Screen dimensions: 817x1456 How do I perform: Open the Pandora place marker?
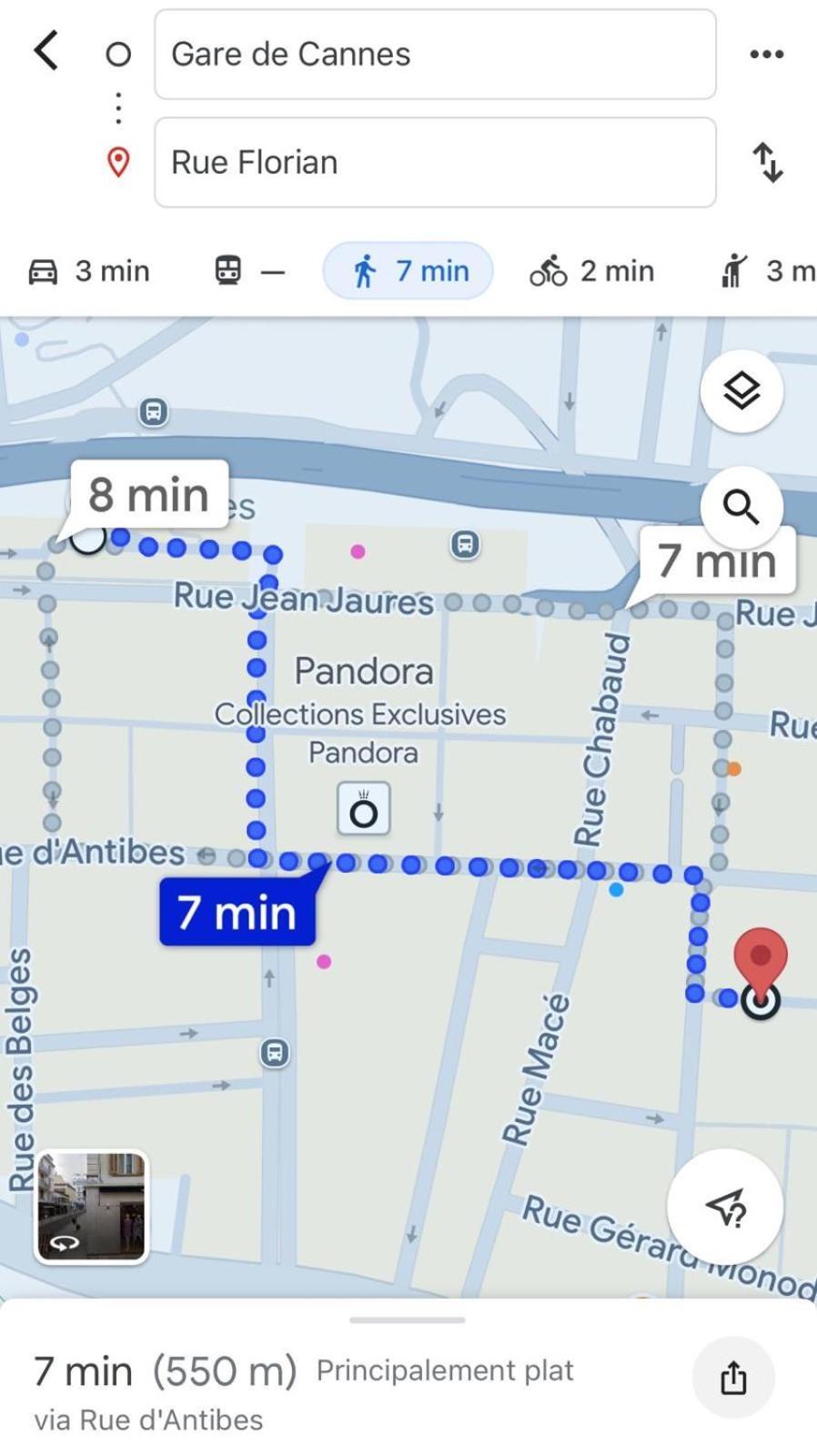363,809
